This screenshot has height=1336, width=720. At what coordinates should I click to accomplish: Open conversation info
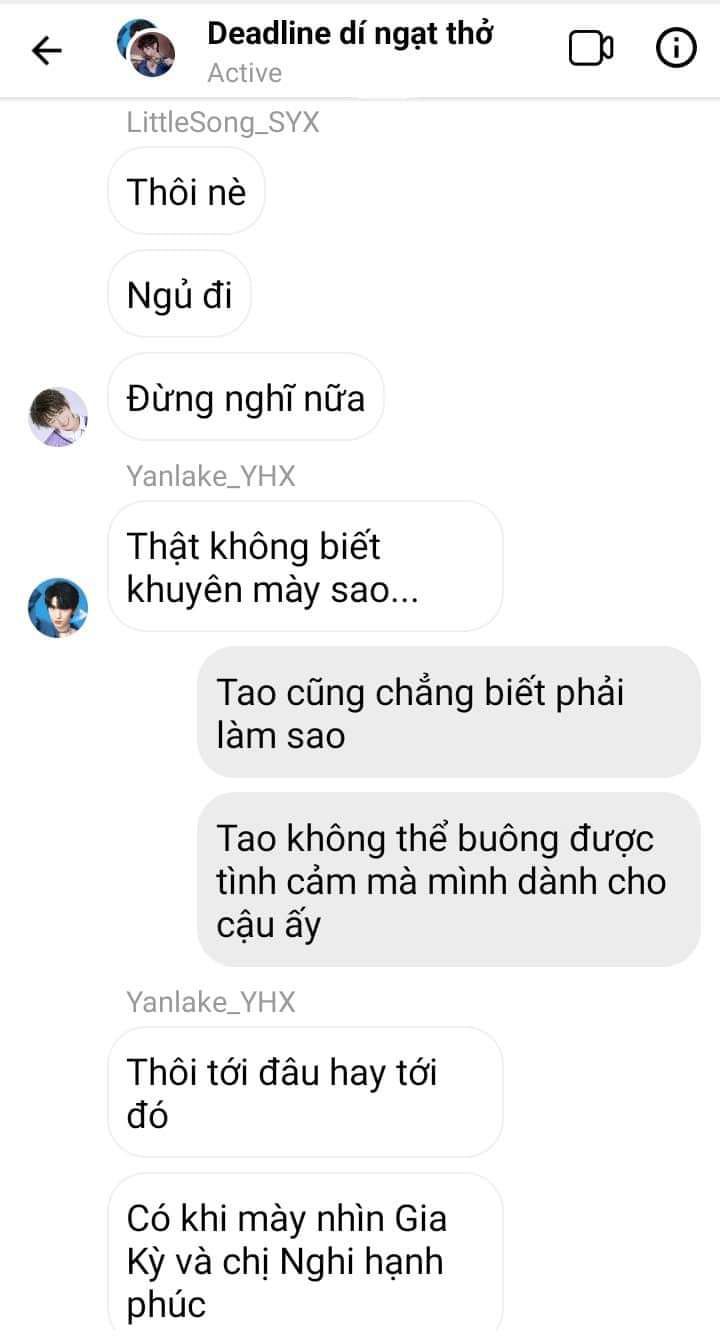tap(676, 48)
